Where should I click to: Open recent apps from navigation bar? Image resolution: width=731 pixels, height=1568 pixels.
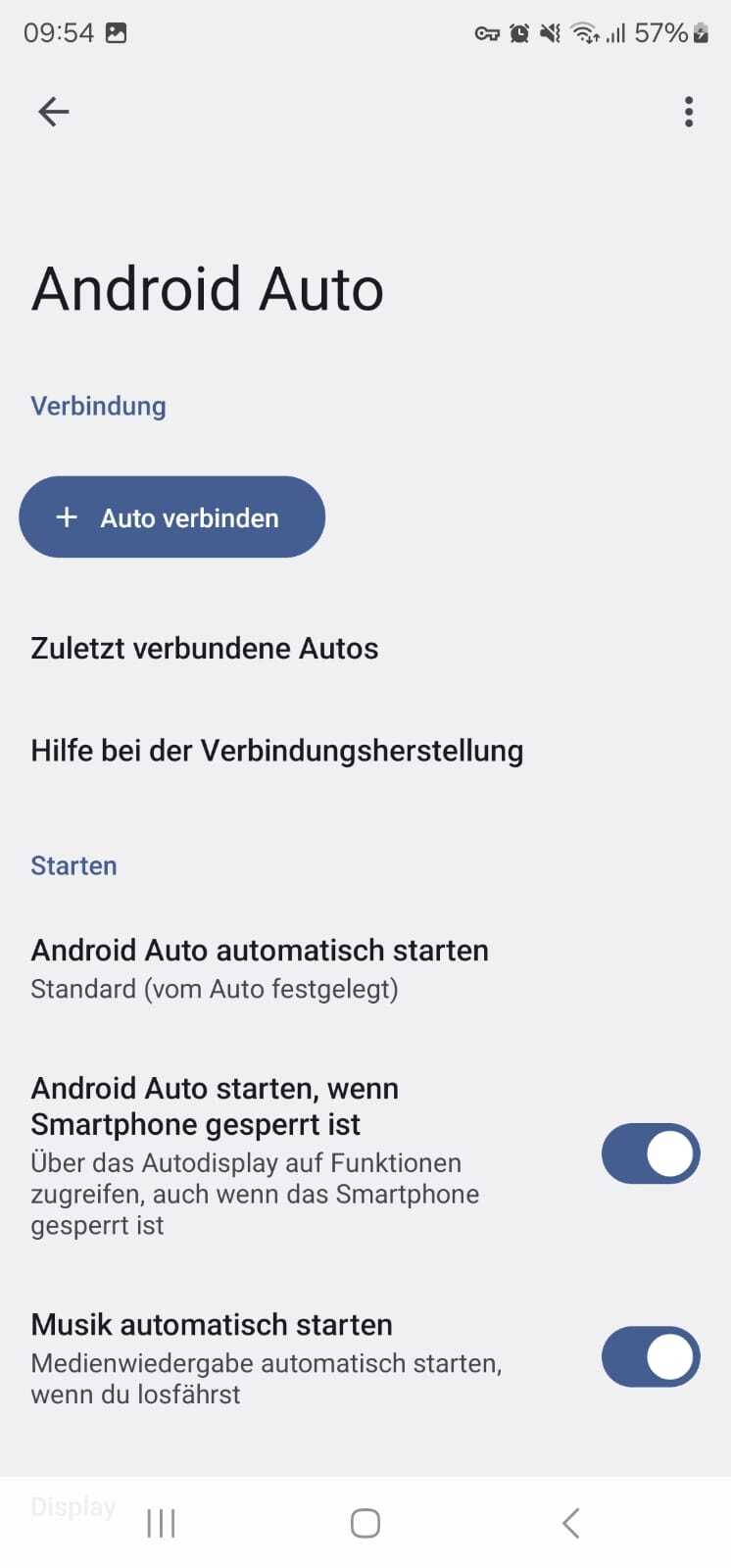tap(161, 1523)
